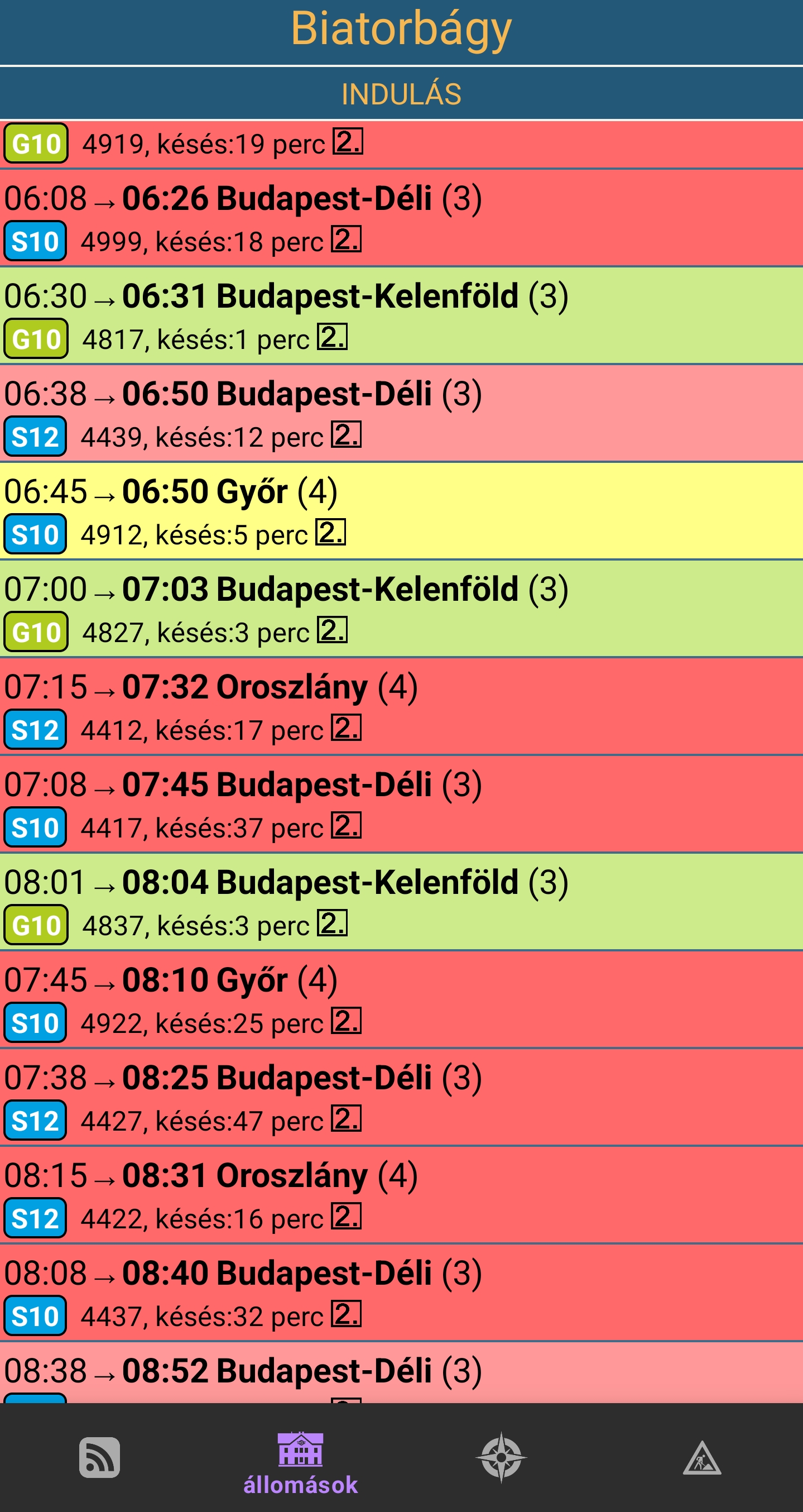Open train 4422 to Oroszlány at 08:31
Image resolution: width=803 pixels, height=1512 pixels.
pos(401,1195)
